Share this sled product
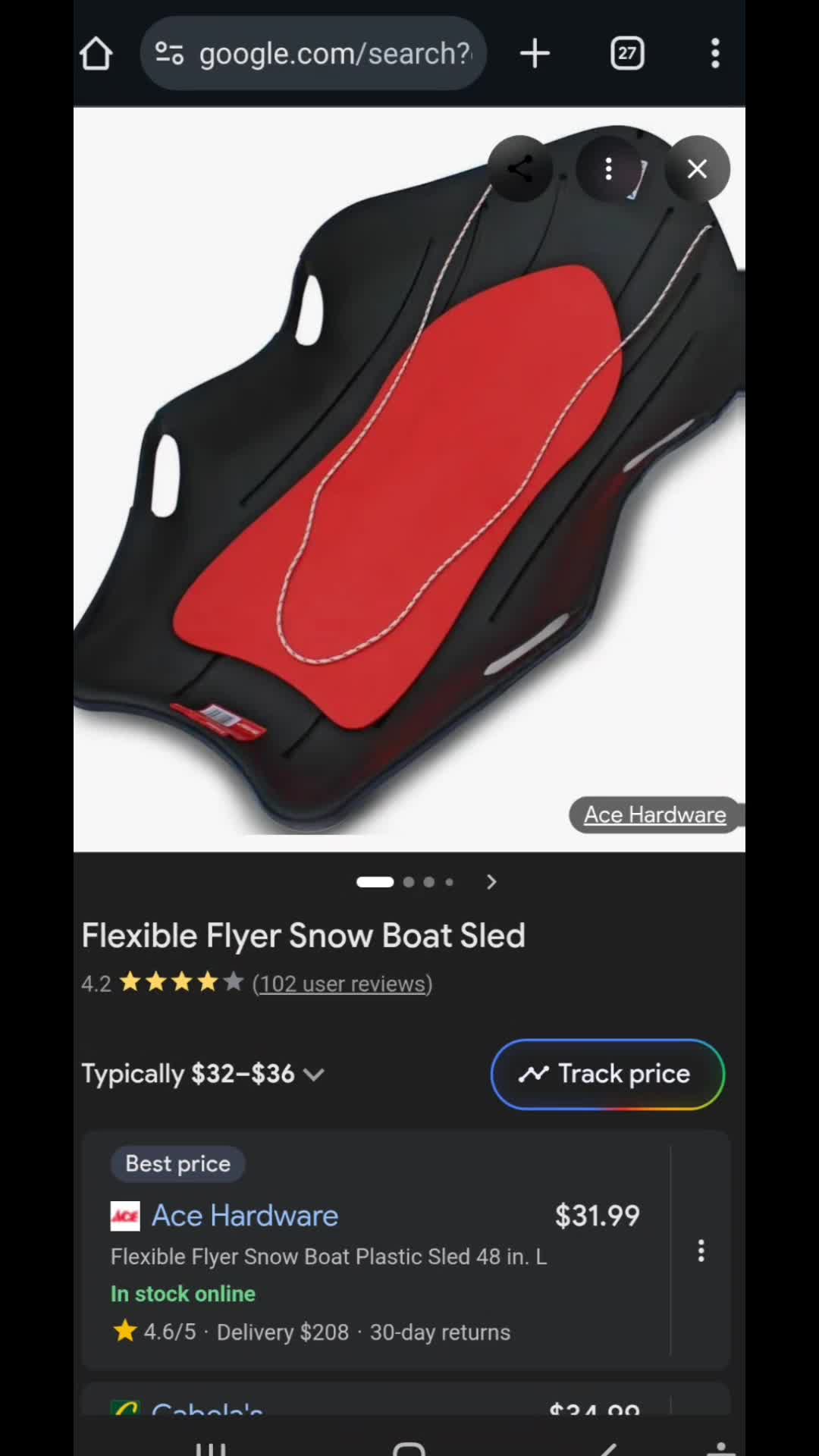This screenshot has height=1456, width=819. (520, 168)
